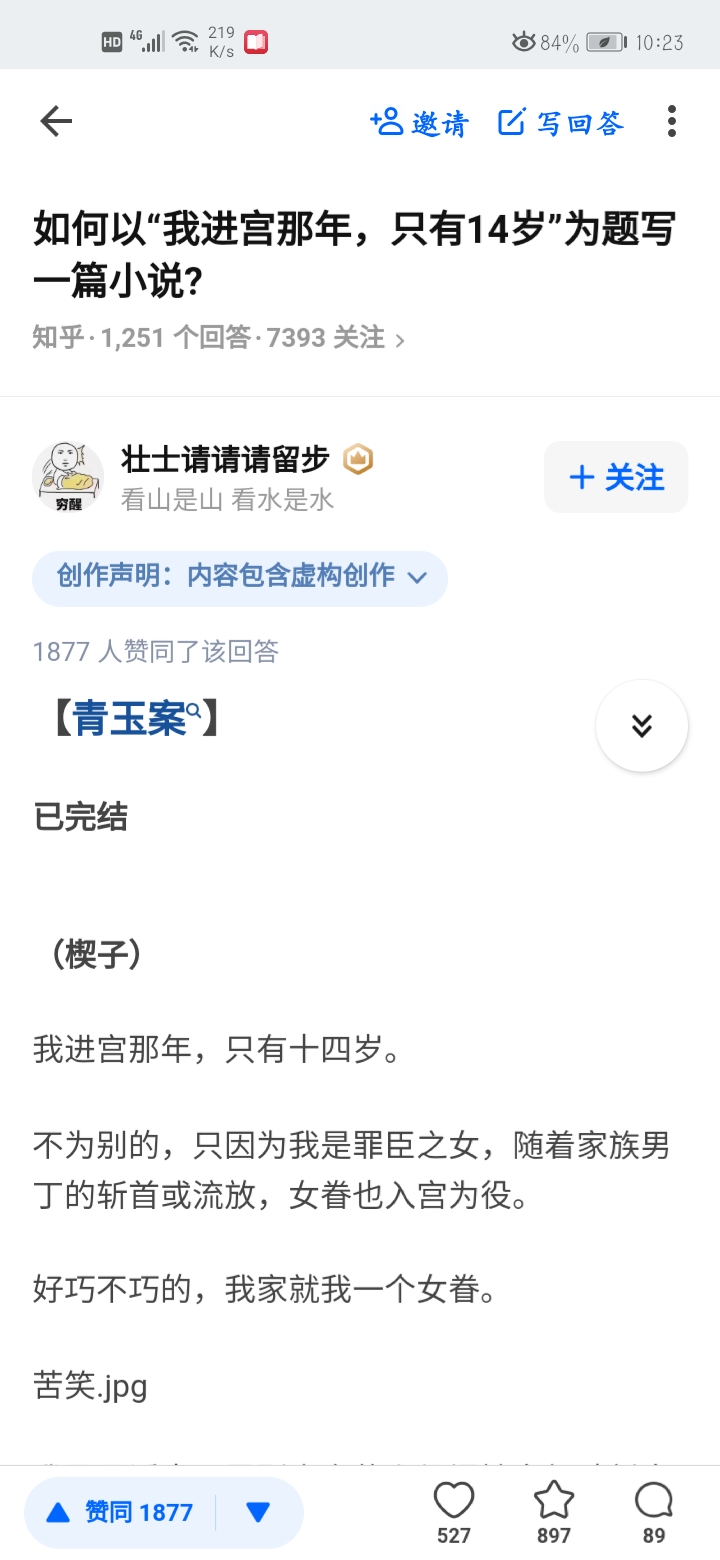720x1560 pixels.
Task: Open the three-dot overflow menu
Action: [x=672, y=122]
